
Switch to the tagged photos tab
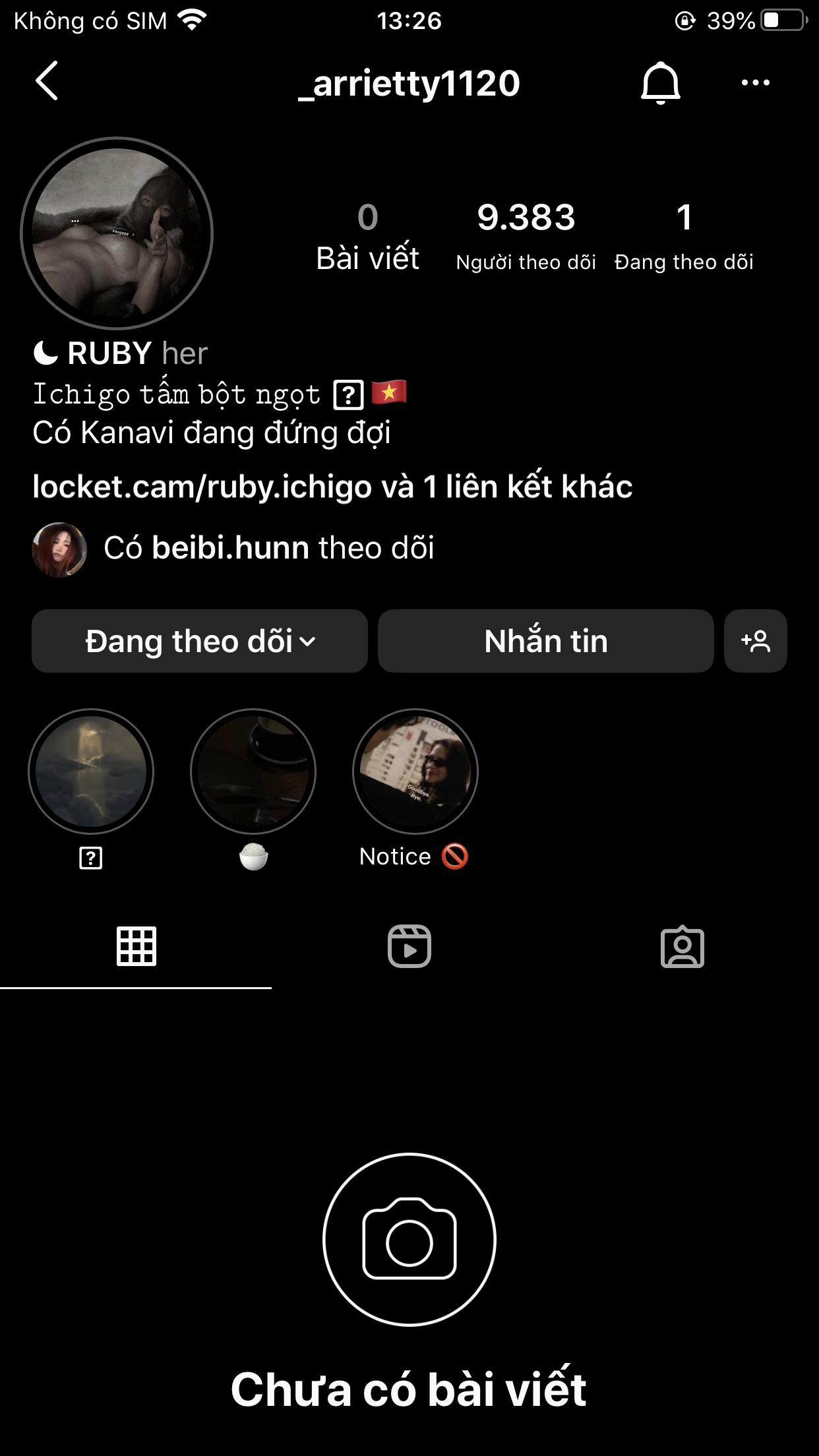click(682, 946)
